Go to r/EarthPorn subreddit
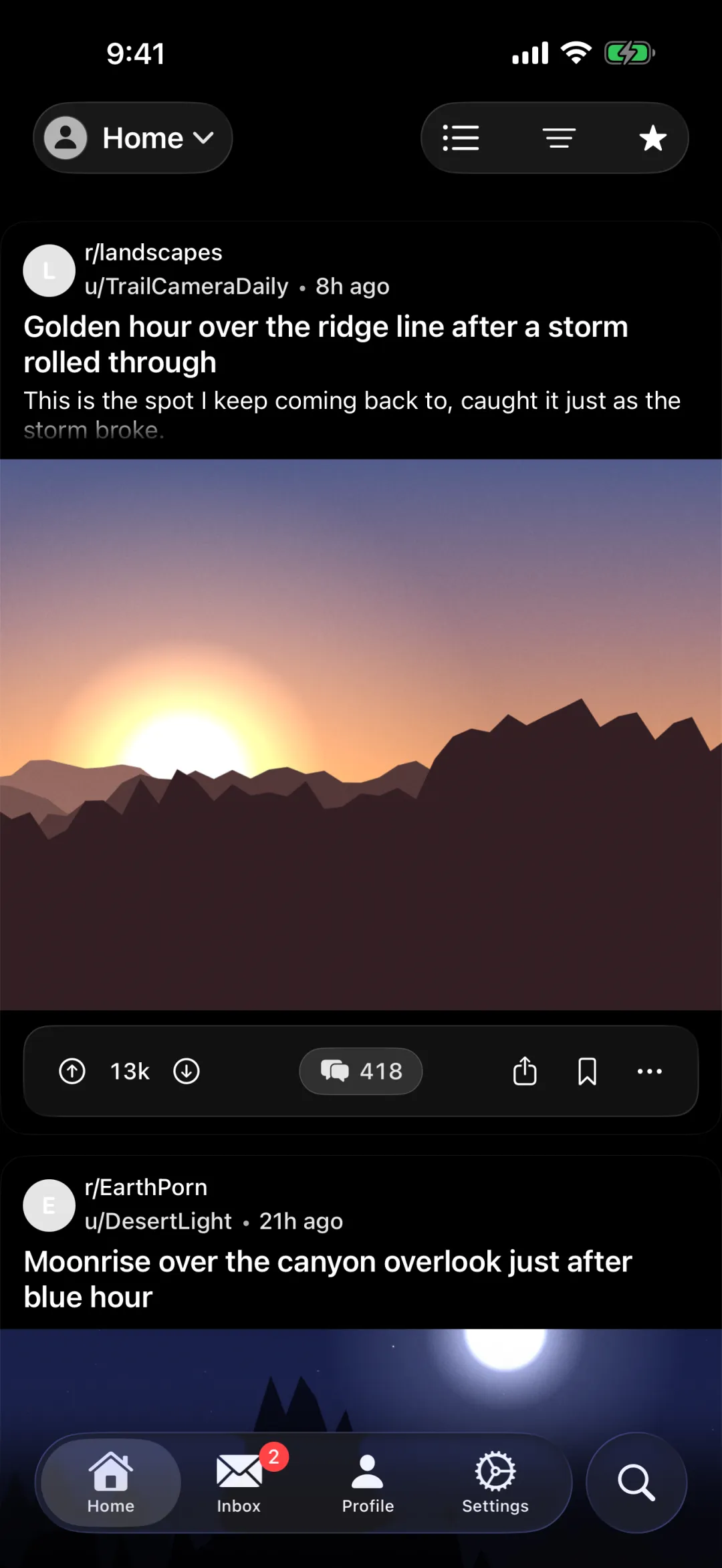722x1568 pixels. (x=146, y=1187)
